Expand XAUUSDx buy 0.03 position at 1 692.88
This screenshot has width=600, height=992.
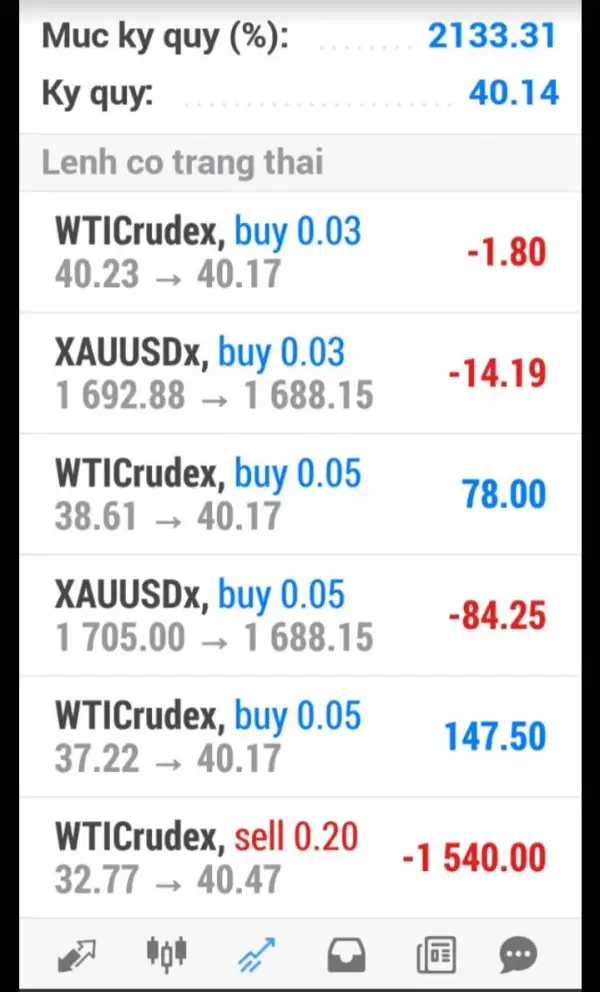[x=300, y=373]
